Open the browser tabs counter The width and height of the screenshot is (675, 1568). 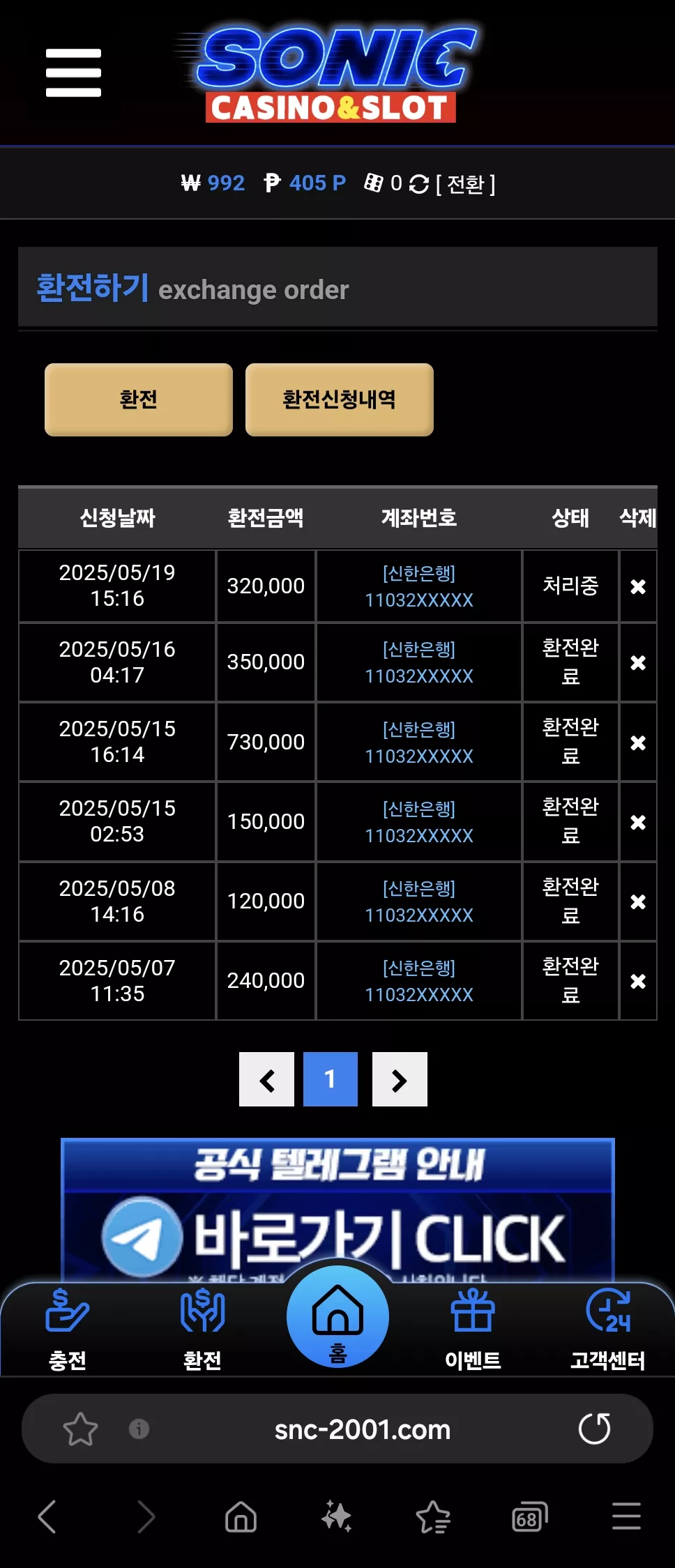529,1517
